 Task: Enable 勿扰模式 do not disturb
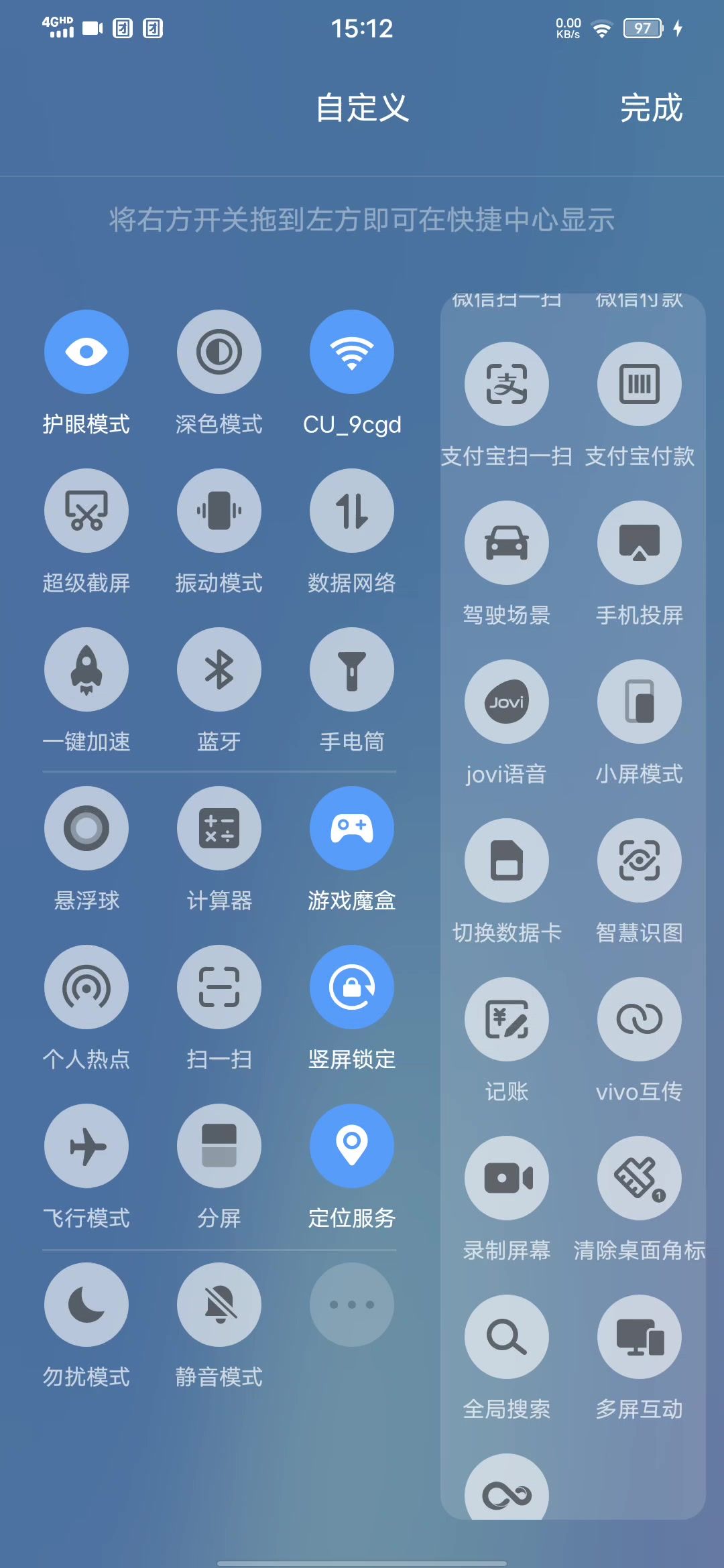click(86, 1305)
